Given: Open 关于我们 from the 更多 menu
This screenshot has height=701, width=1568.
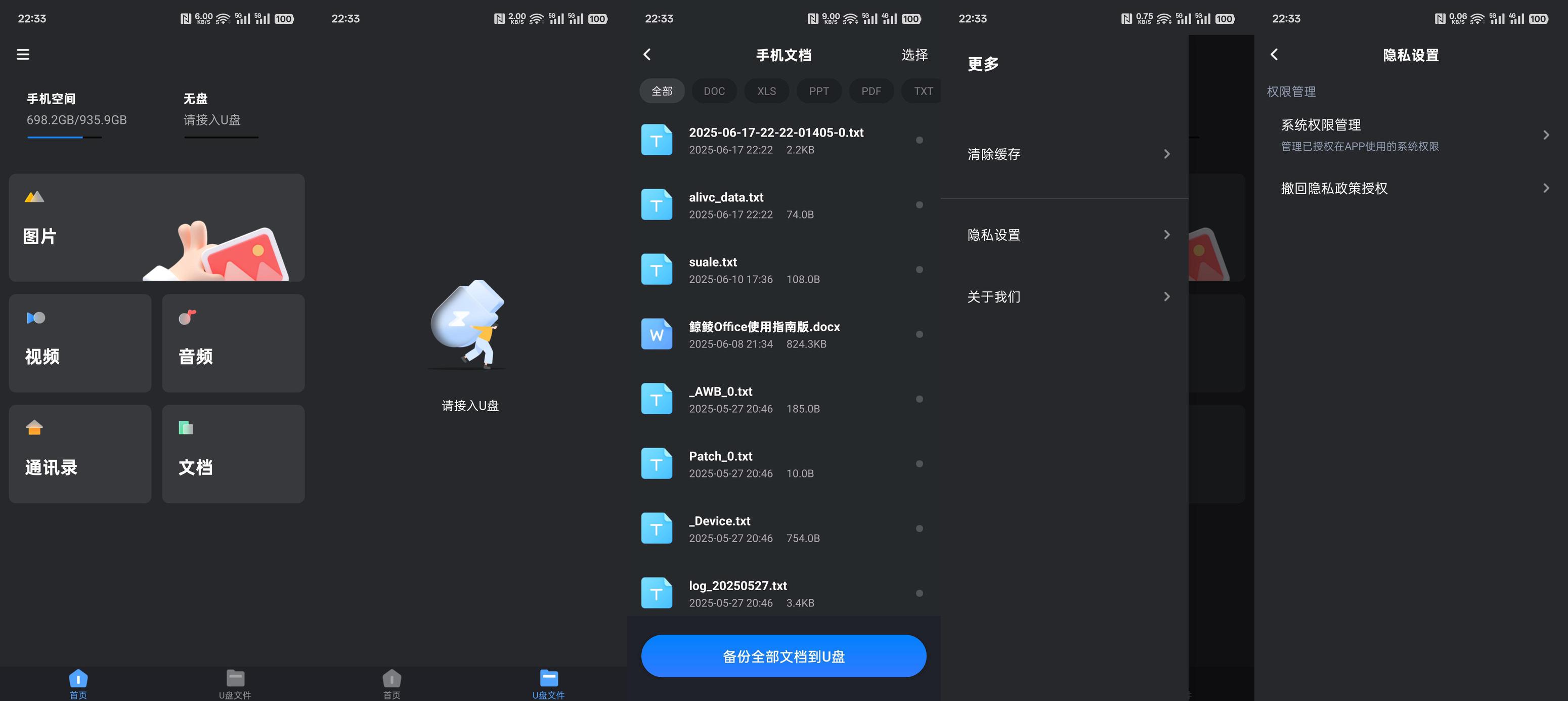Looking at the screenshot, I should (1065, 297).
